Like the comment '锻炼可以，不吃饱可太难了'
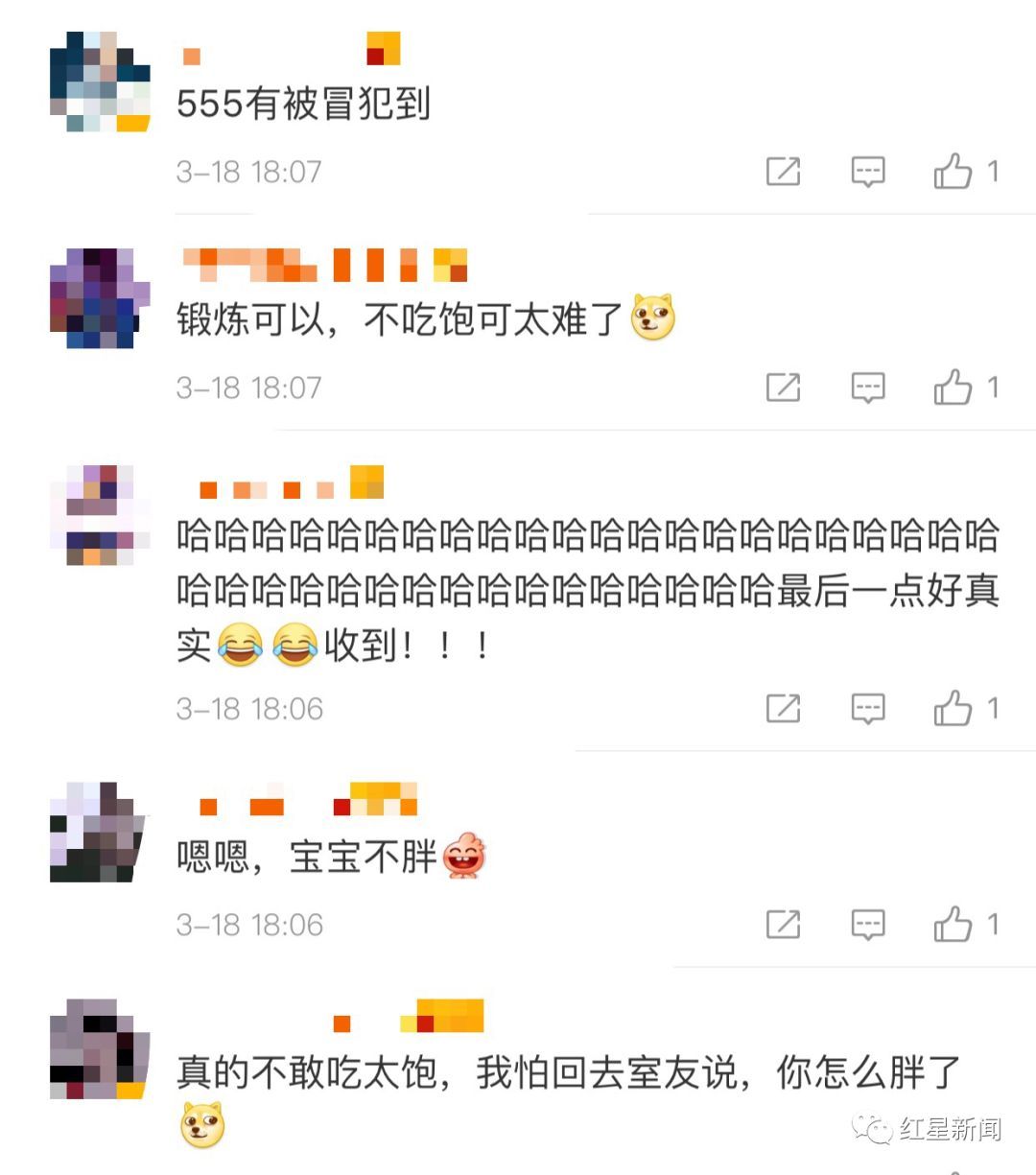The height and width of the screenshot is (1175, 1036). tap(954, 388)
